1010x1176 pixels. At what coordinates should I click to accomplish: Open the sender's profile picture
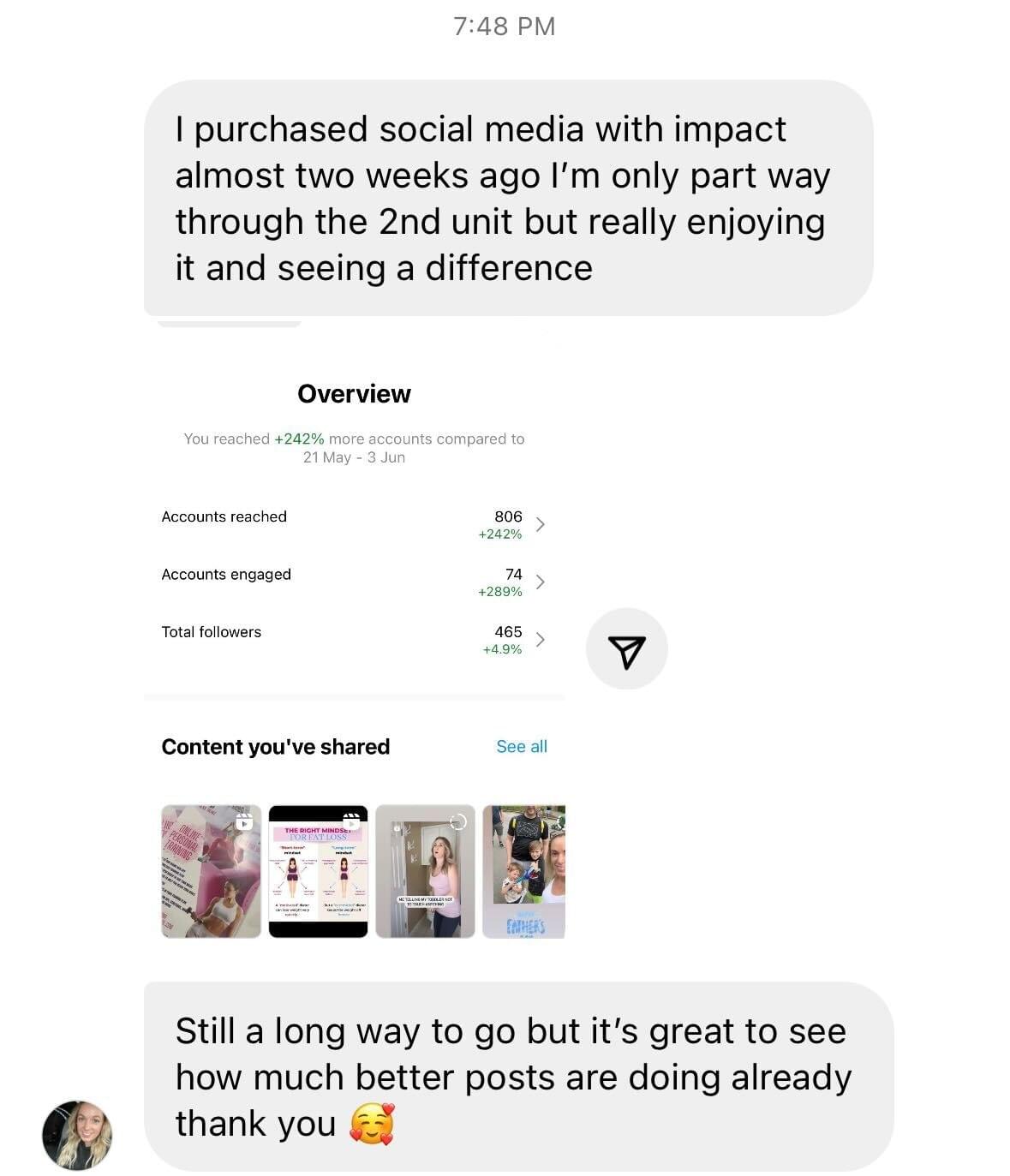tap(77, 1135)
